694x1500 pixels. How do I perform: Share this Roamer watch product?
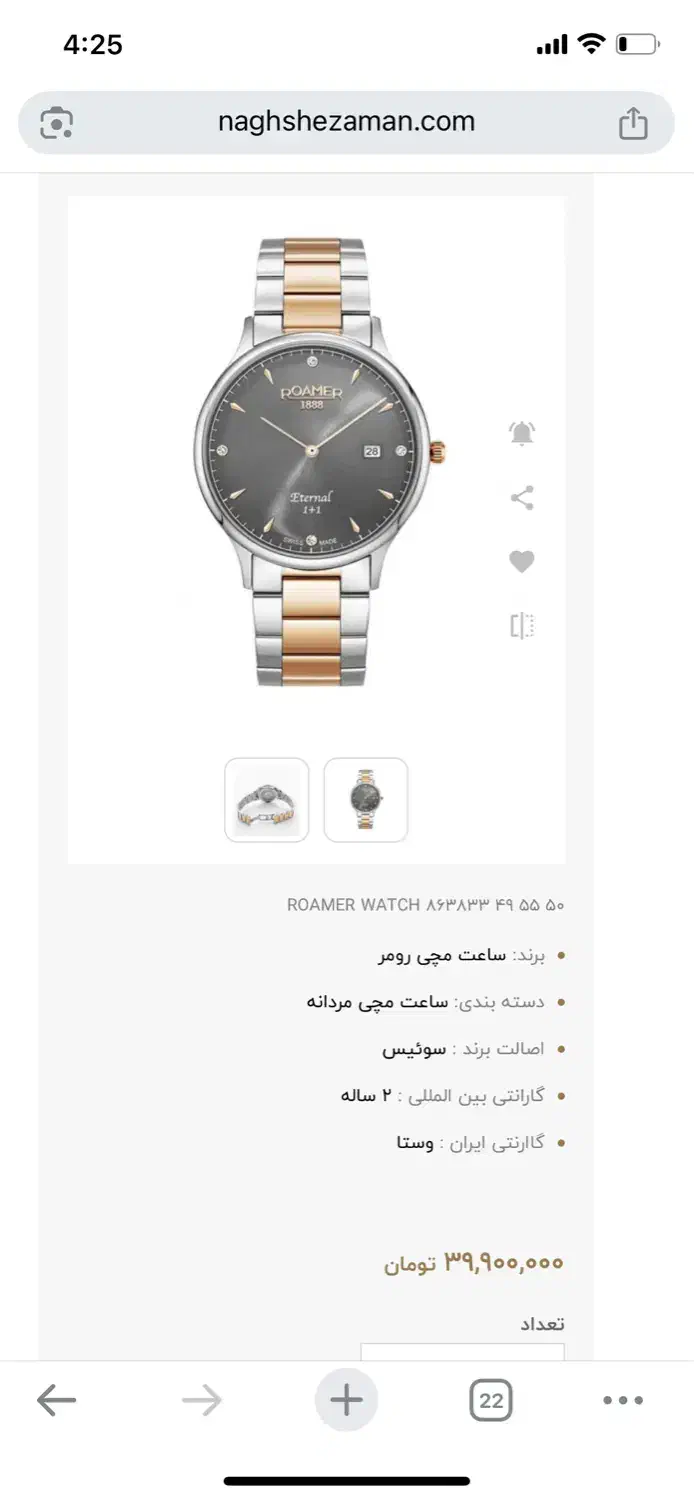point(522,497)
